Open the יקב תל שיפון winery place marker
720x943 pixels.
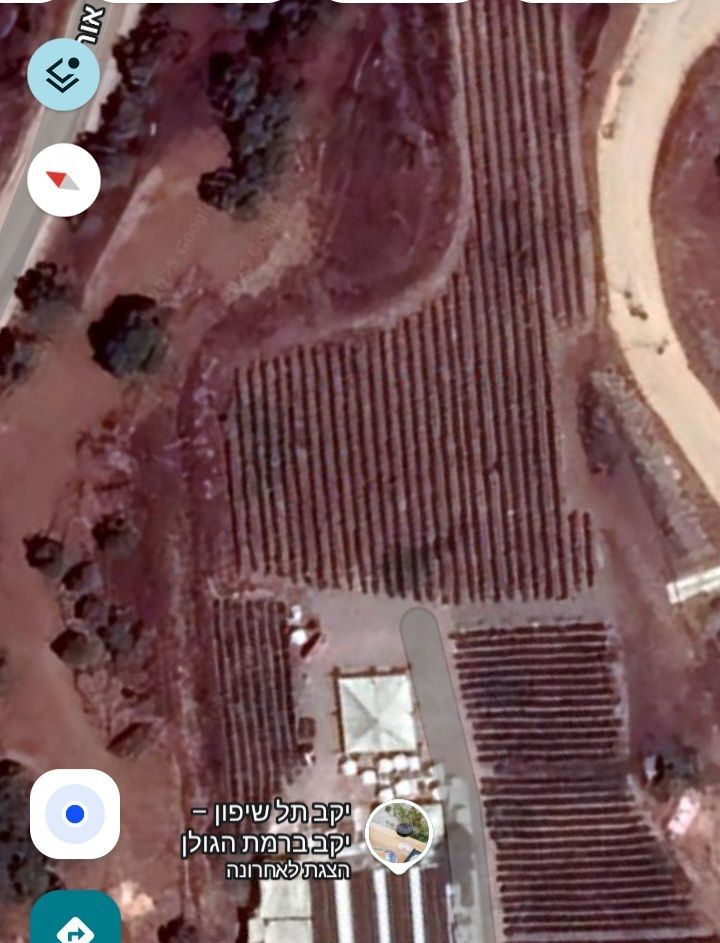[x=399, y=834]
